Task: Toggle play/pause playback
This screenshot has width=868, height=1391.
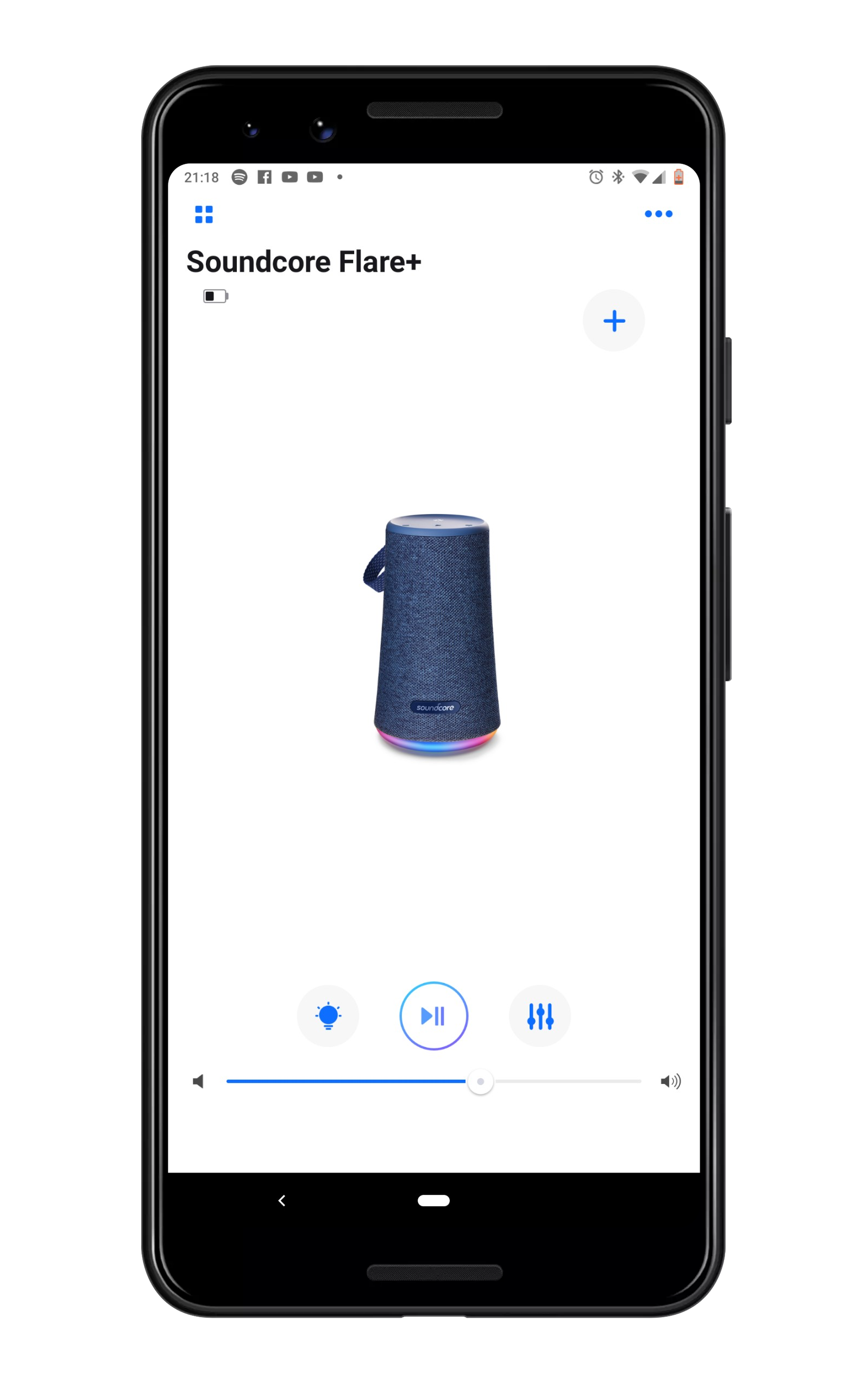Action: pos(433,1016)
